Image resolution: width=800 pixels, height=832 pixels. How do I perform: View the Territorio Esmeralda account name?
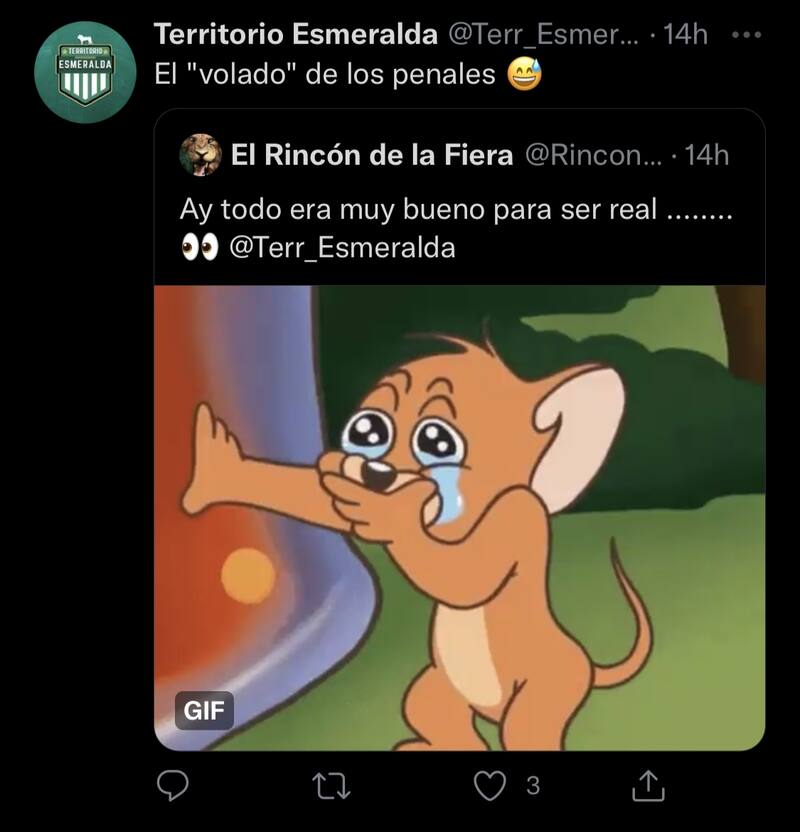click(296, 34)
